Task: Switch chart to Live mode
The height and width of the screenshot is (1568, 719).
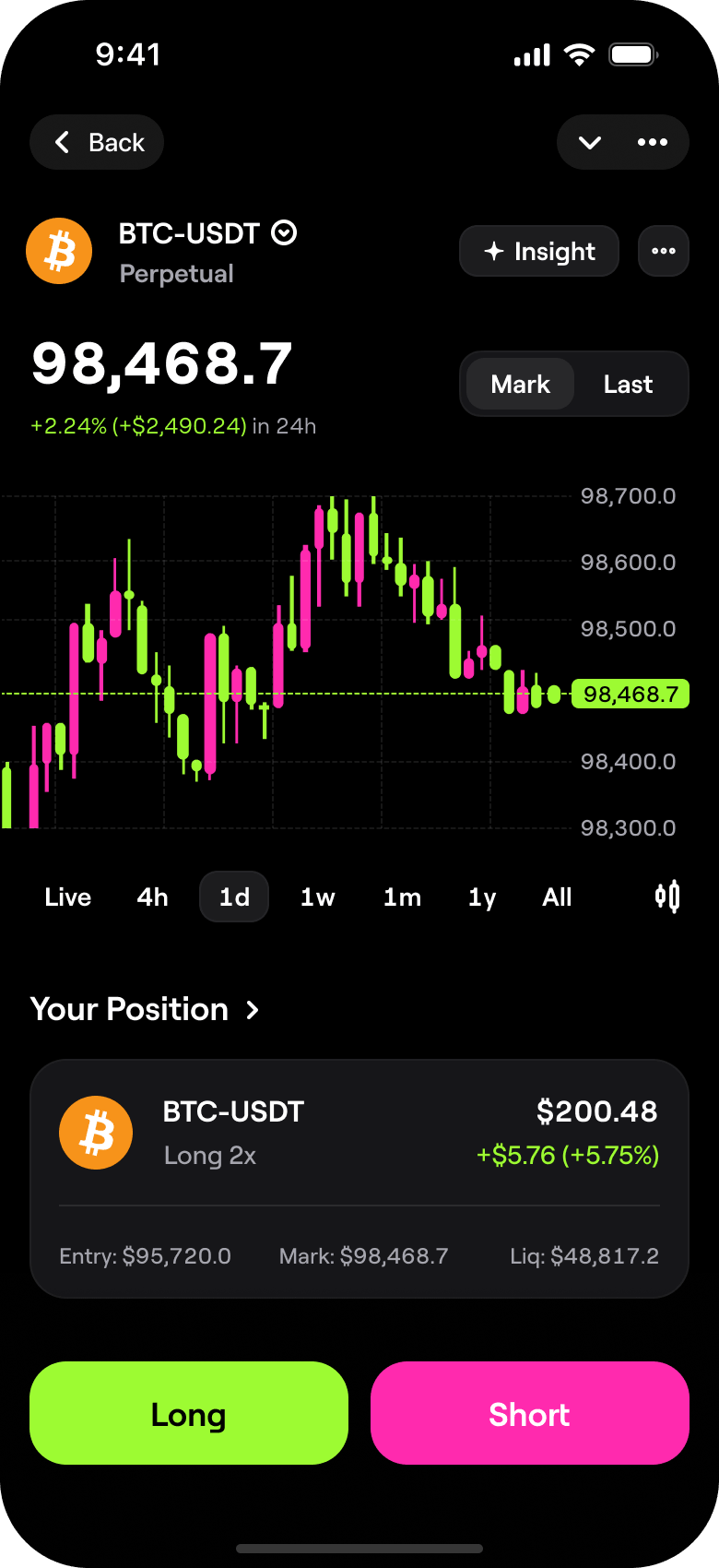Action: click(x=67, y=896)
